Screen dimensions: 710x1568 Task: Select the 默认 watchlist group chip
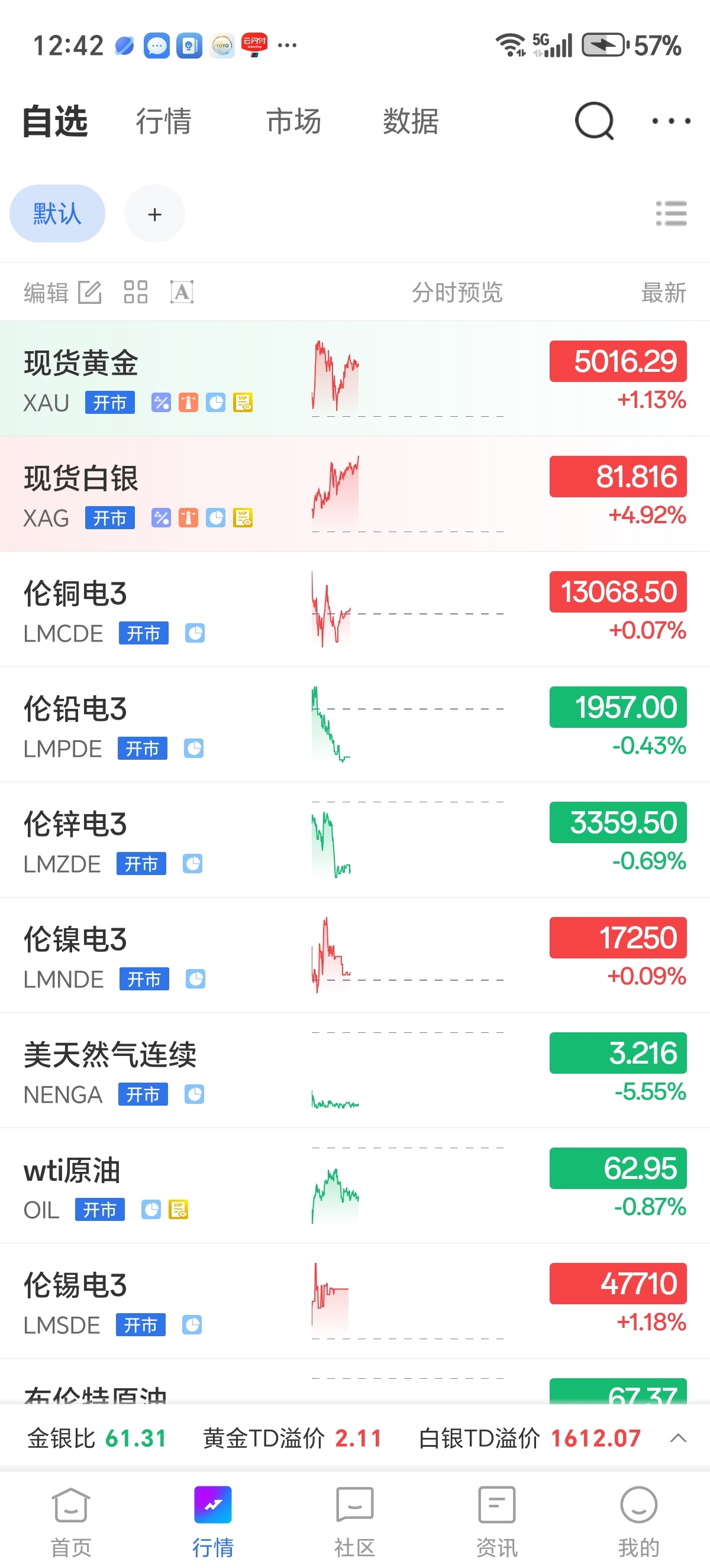pyautogui.click(x=57, y=213)
